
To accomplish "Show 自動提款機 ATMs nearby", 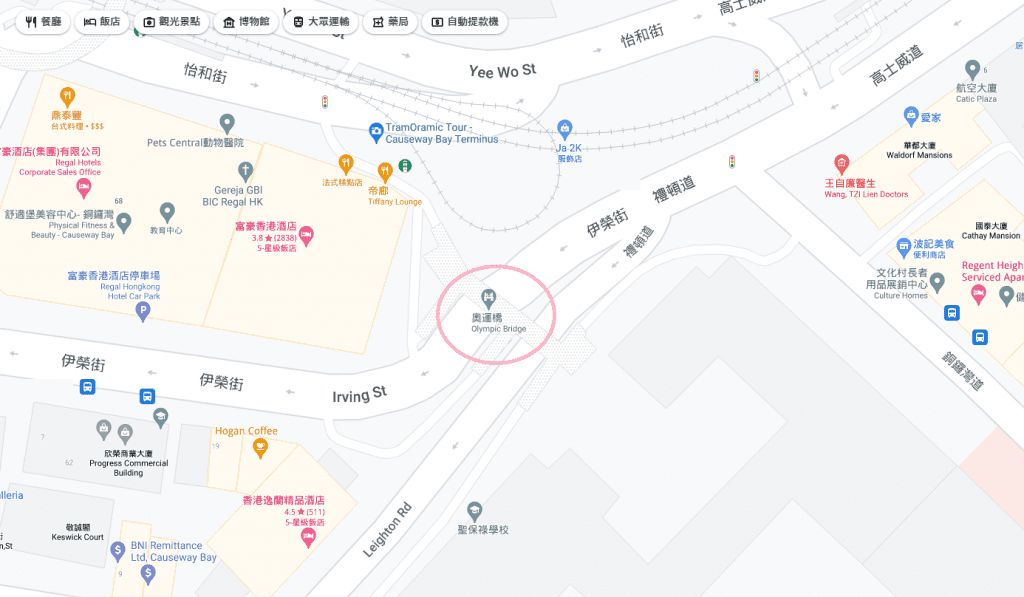I will tap(464, 21).
